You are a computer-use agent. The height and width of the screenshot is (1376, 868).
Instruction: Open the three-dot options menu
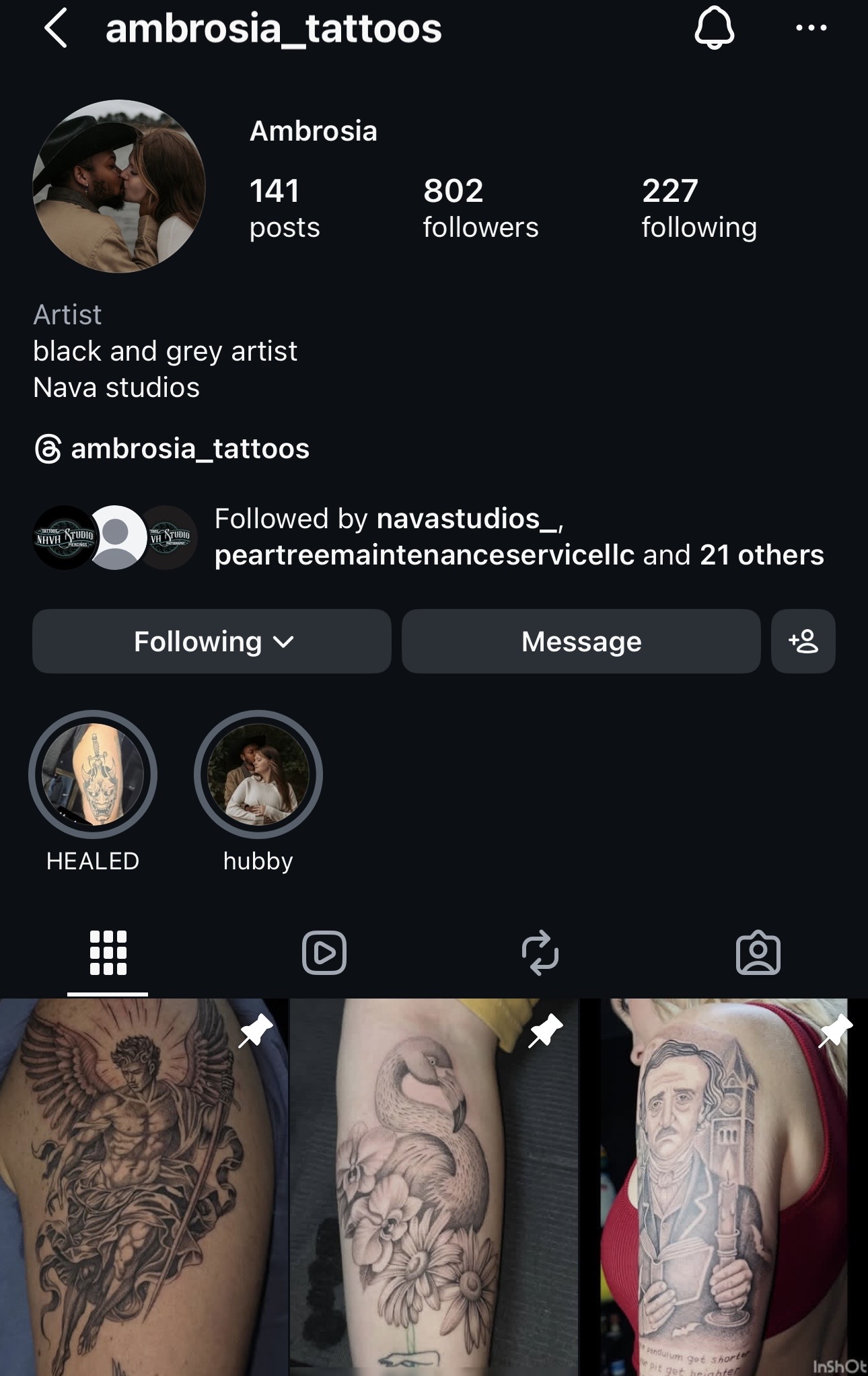click(x=812, y=27)
